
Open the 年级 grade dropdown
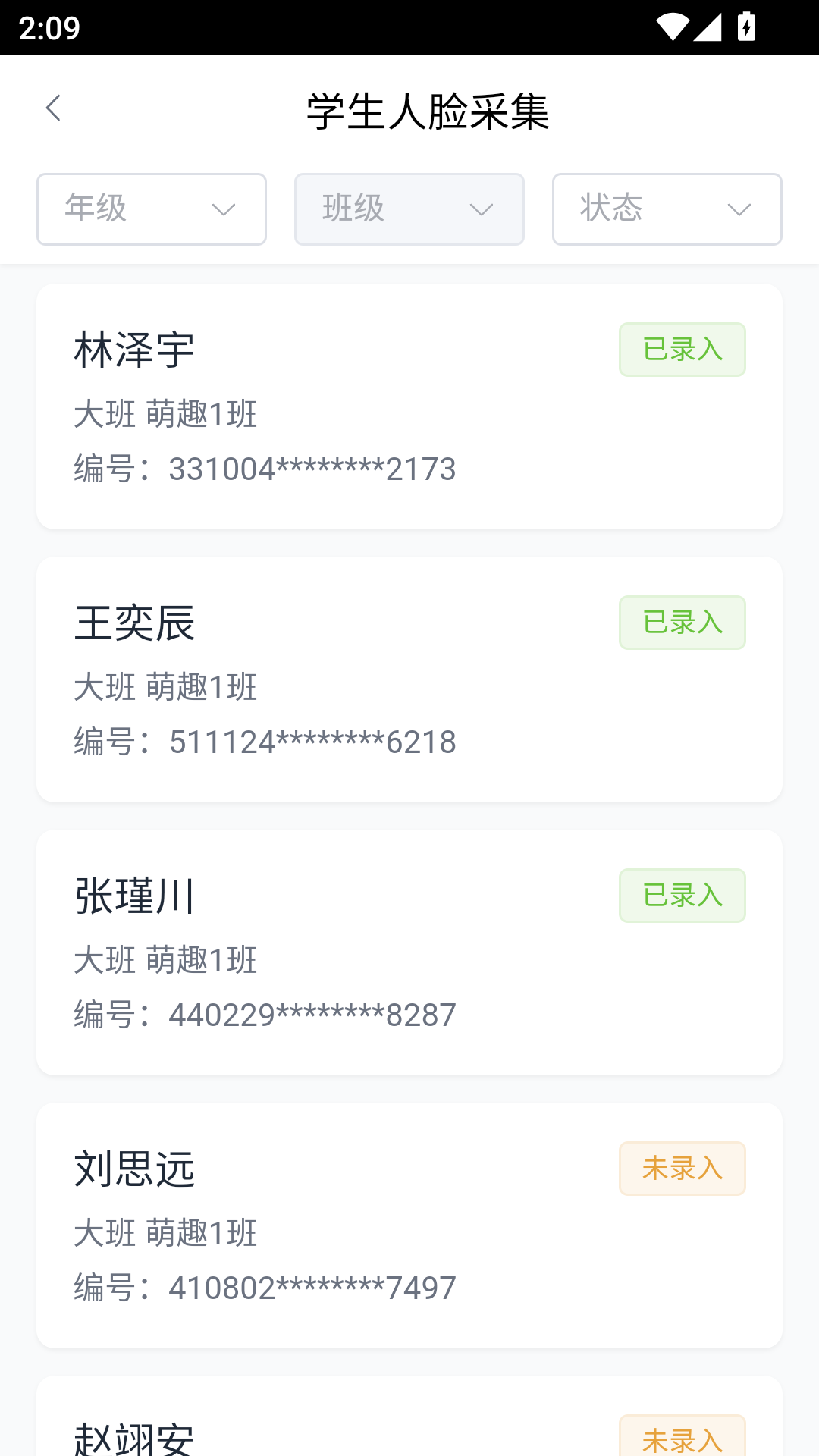click(x=151, y=209)
